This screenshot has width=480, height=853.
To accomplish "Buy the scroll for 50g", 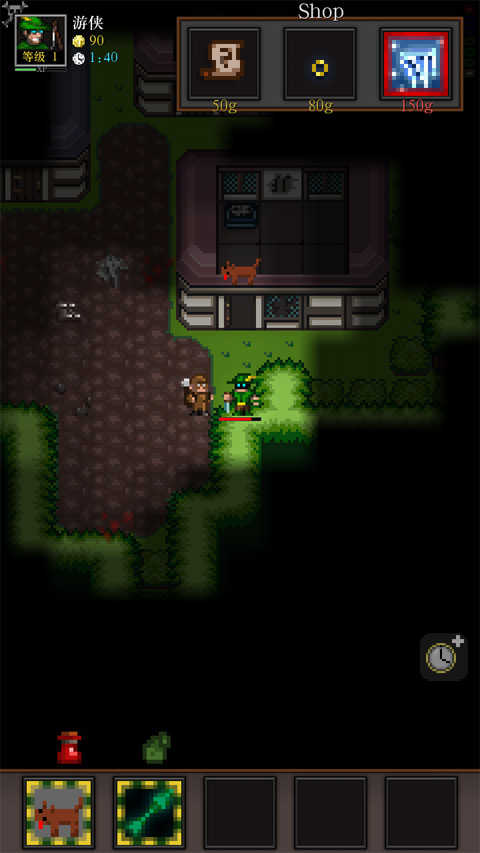I will 224,64.
